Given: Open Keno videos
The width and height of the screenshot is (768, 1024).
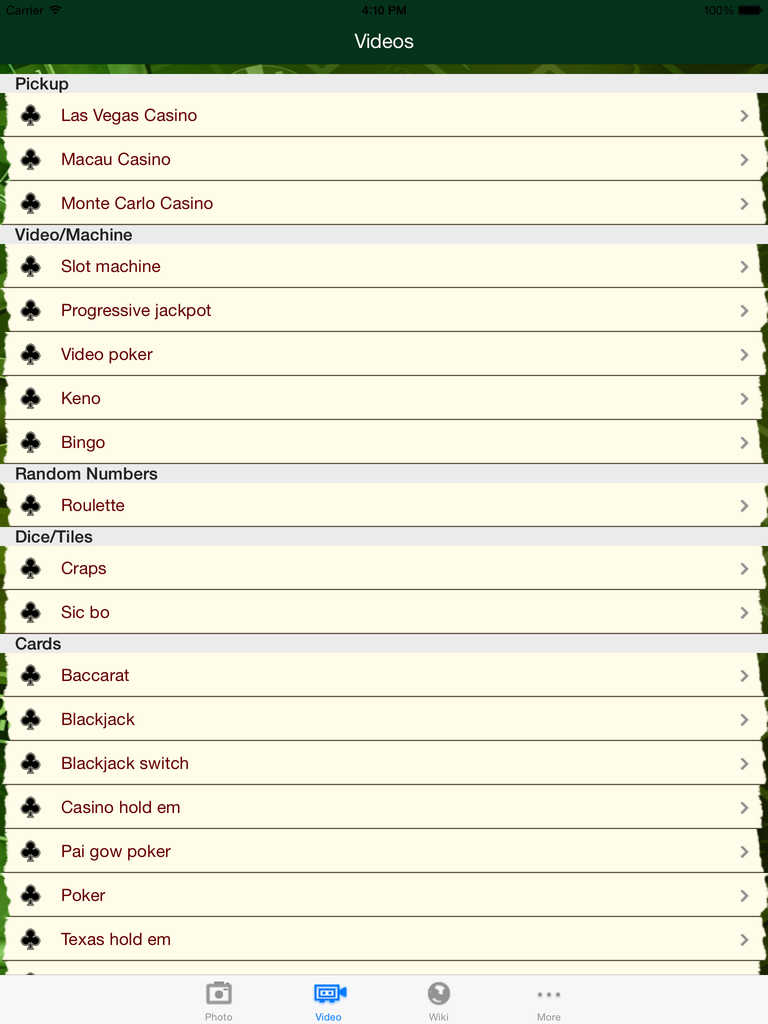Looking at the screenshot, I should tap(384, 398).
